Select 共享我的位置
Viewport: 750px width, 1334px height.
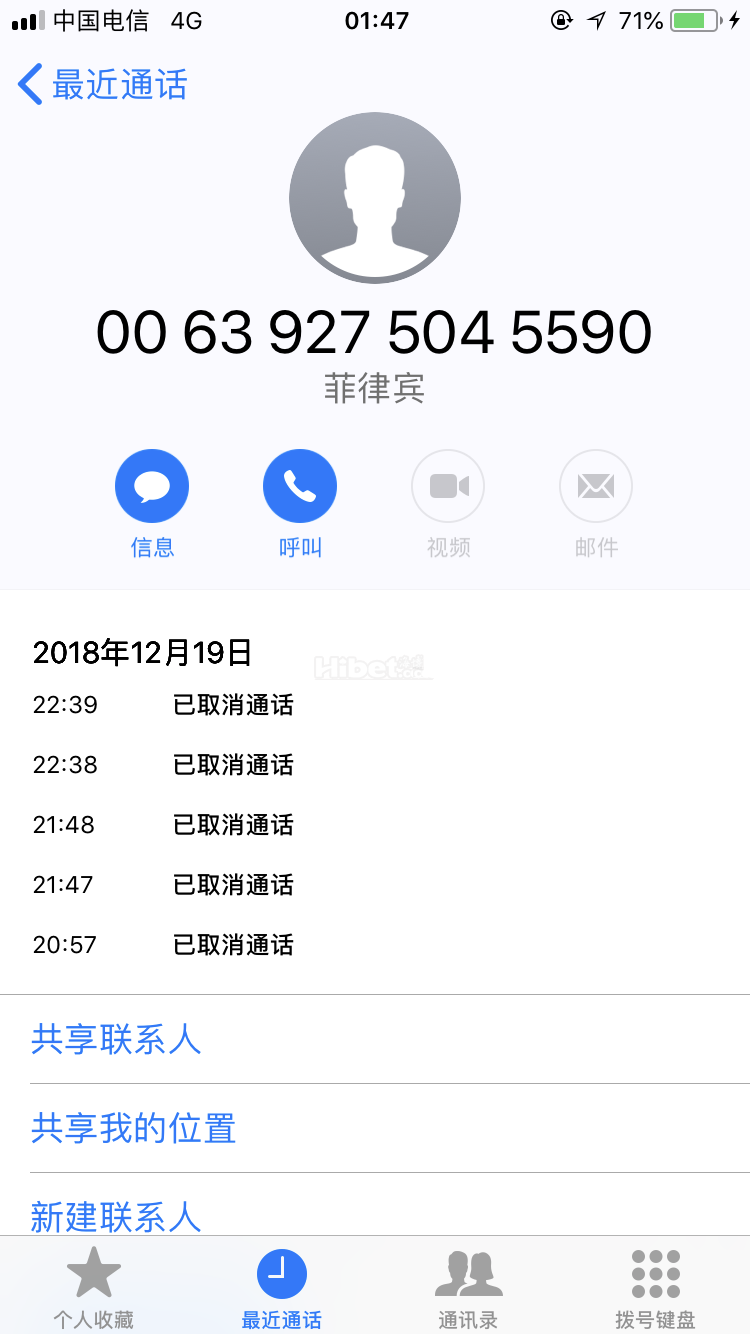(x=133, y=1128)
